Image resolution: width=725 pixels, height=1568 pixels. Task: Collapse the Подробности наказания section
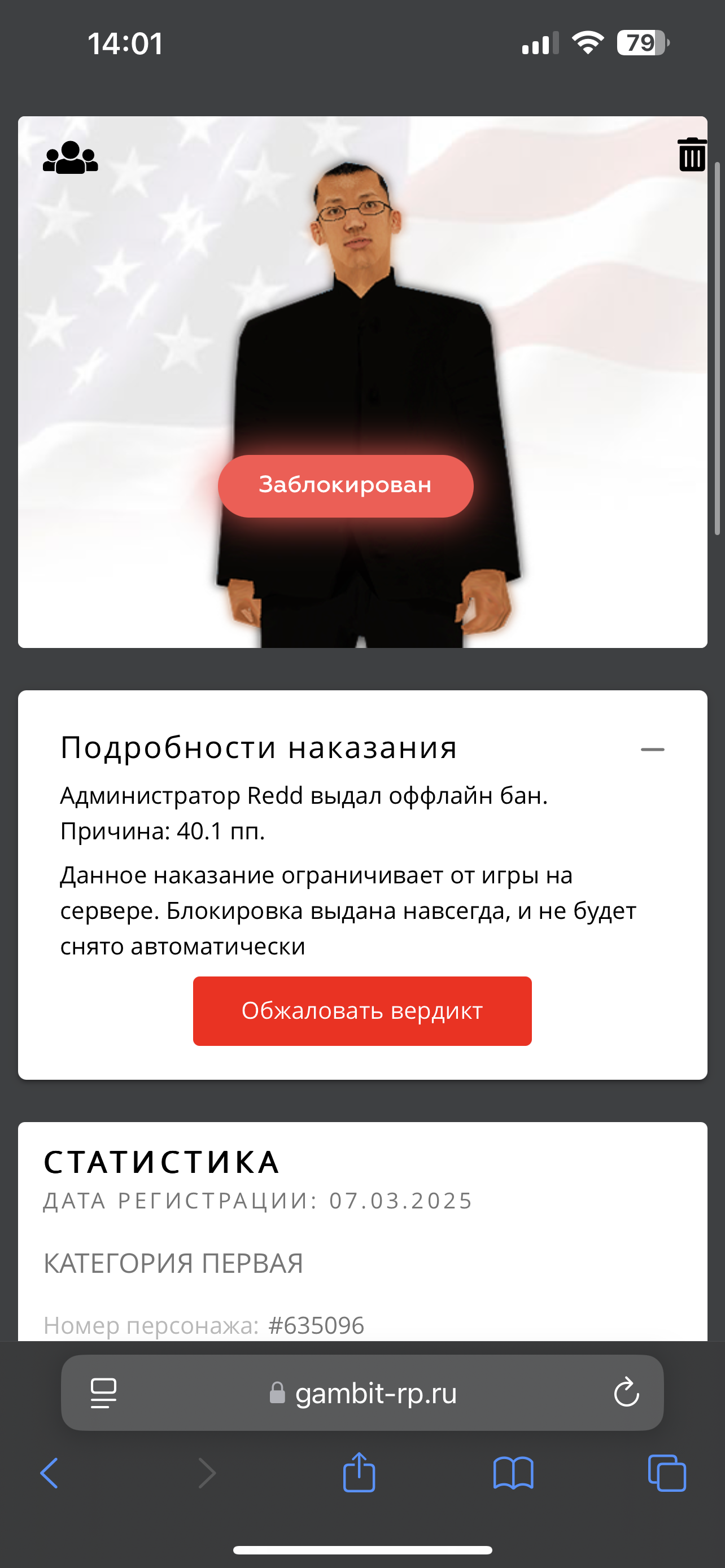652,750
